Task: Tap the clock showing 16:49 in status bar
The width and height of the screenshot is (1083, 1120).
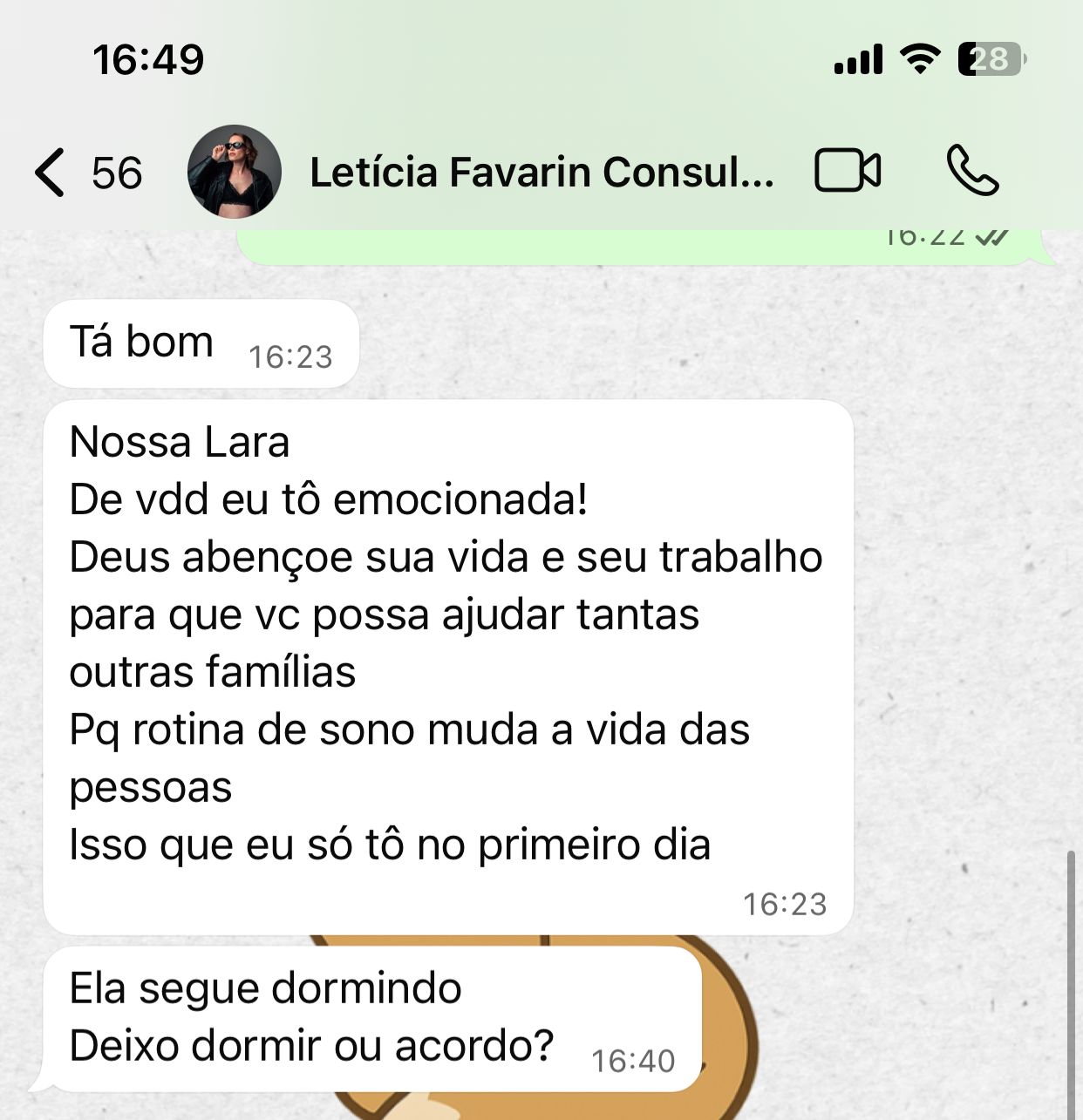Action: click(x=148, y=58)
